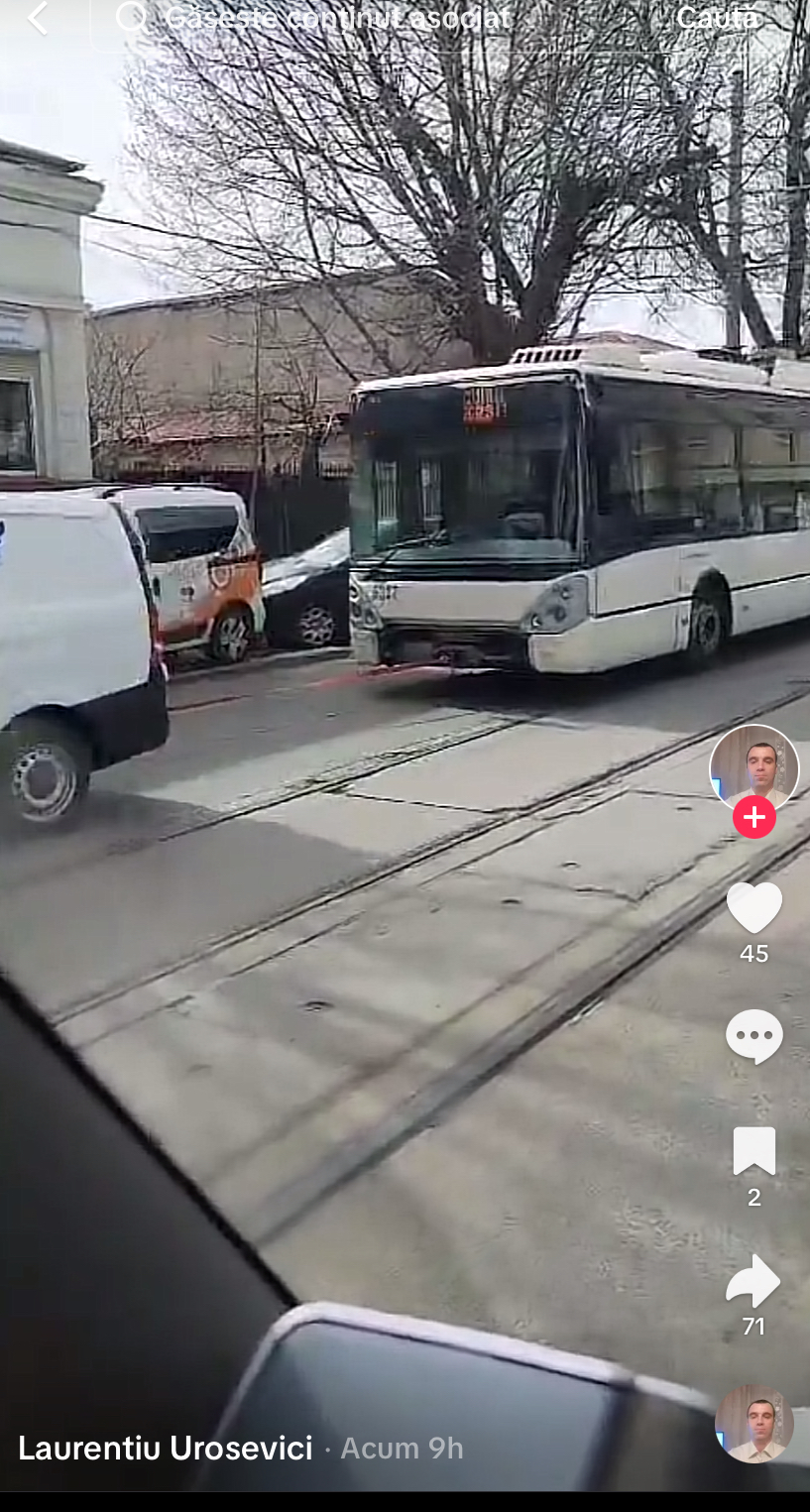
Task: Share this video using the arrow
Action: (x=754, y=1282)
